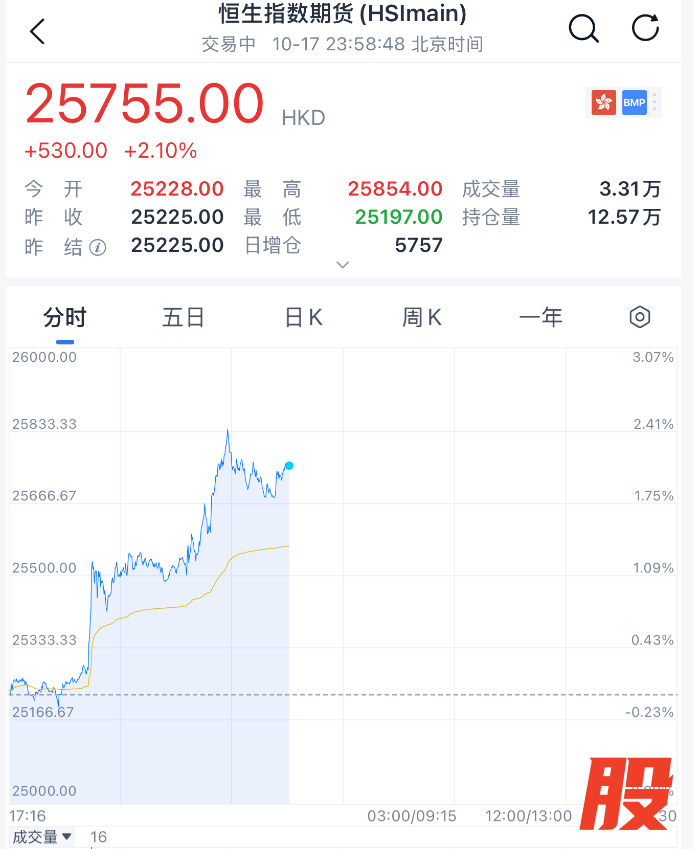
Task: Go back using the top-left arrow
Action: click(37, 30)
